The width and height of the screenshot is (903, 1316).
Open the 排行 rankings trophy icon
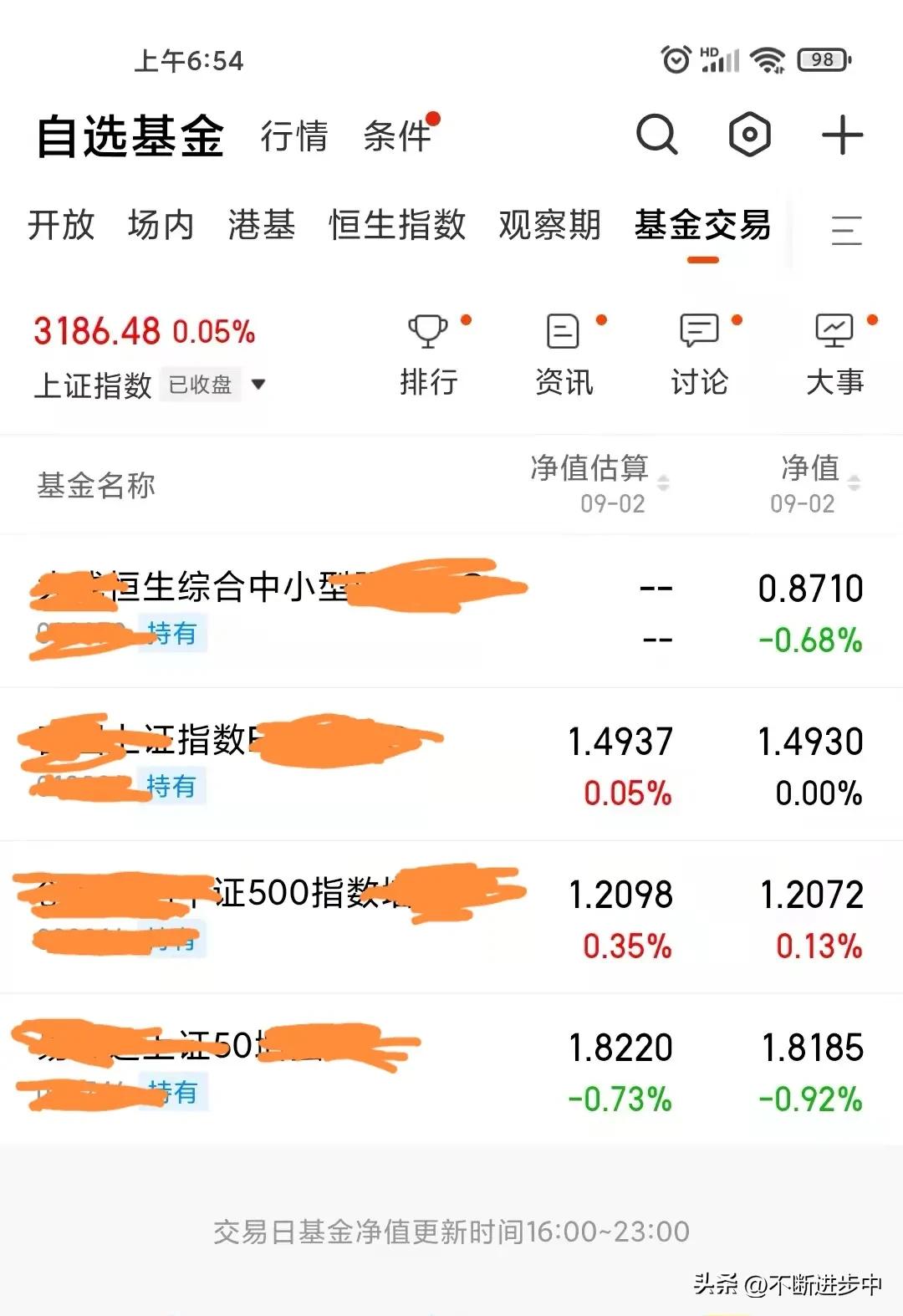coord(427,351)
